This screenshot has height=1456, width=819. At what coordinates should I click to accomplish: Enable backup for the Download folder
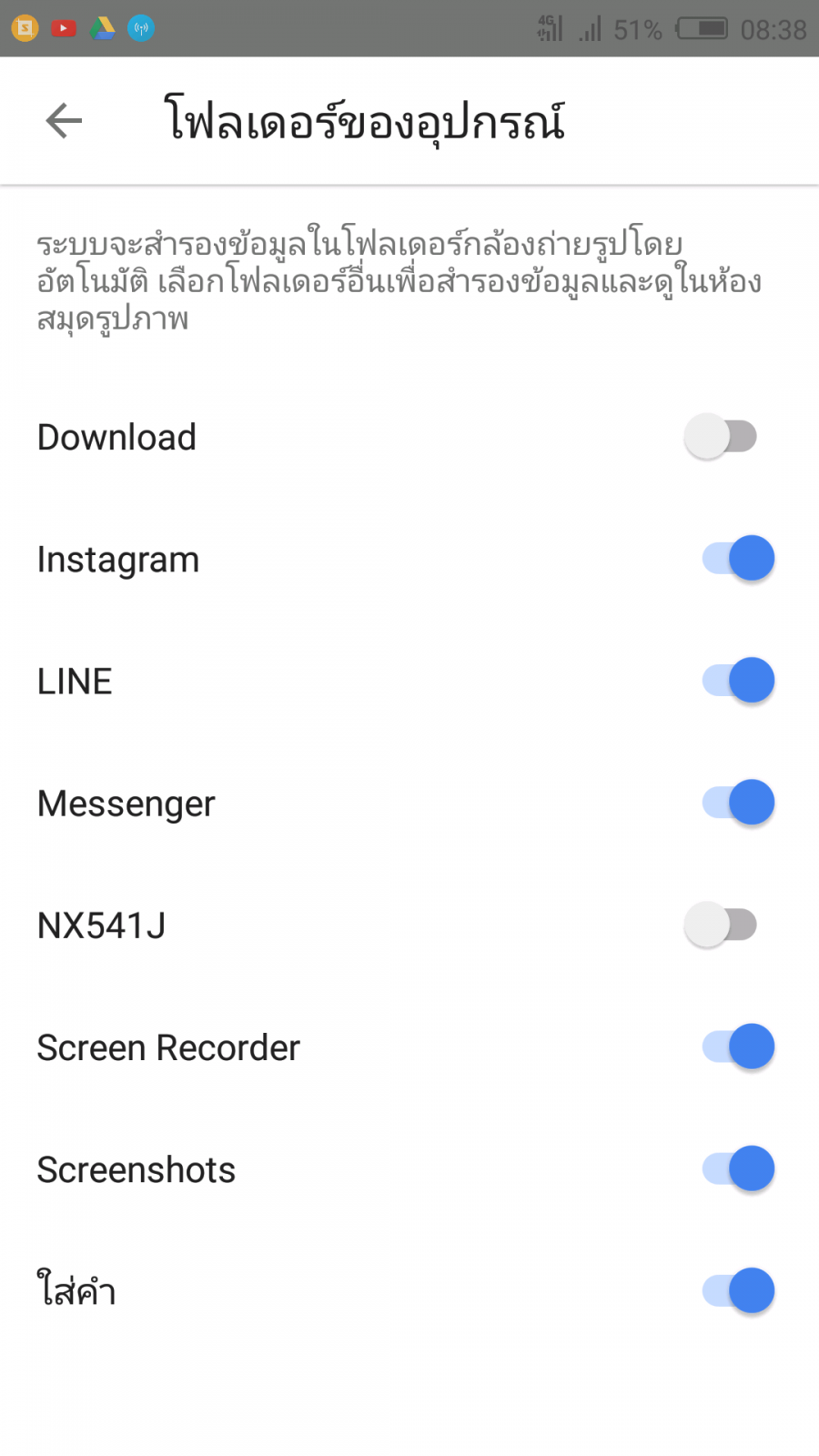(x=721, y=437)
